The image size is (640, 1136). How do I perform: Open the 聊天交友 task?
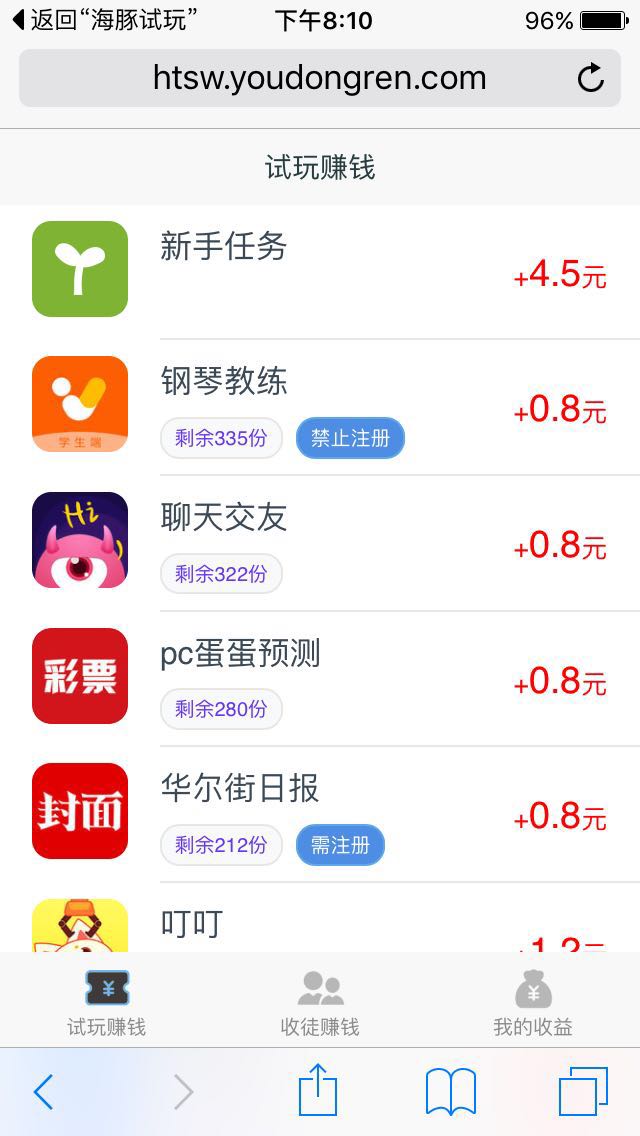point(320,542)
